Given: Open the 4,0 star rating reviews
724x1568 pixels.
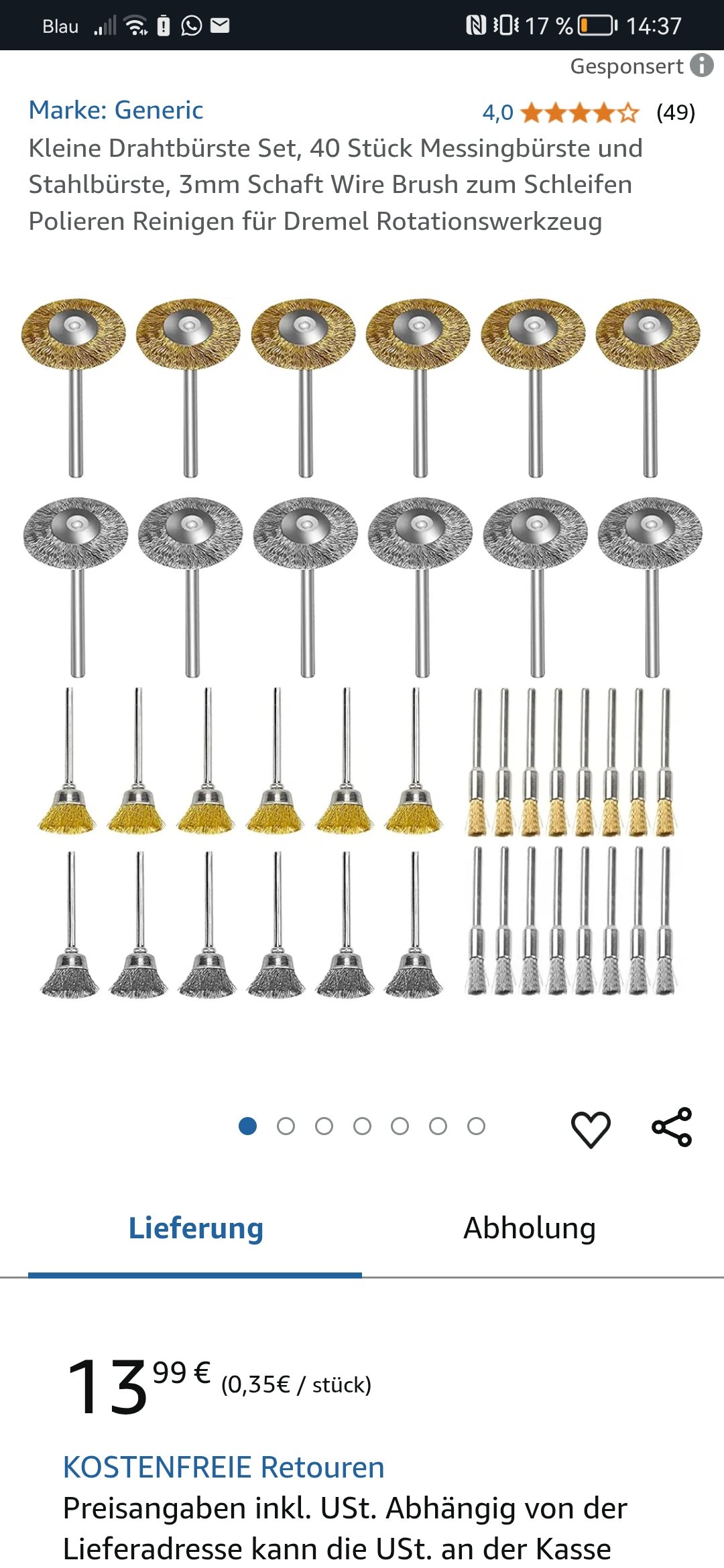Looking at the screenshot, I should click(579, 113).
